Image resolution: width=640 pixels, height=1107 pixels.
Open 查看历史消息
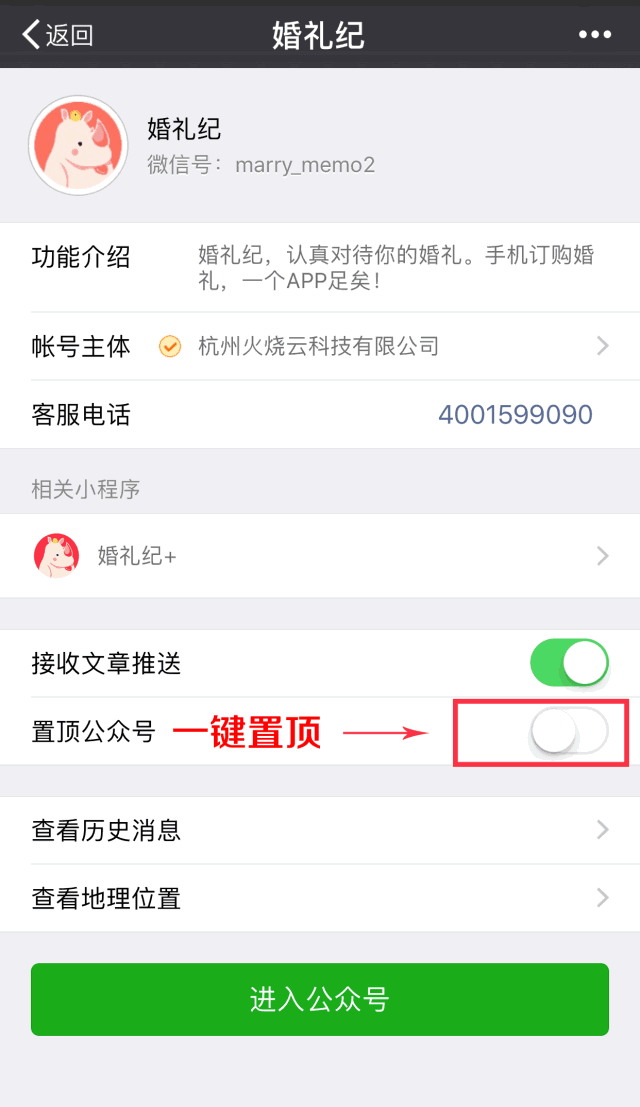[320, 830]
